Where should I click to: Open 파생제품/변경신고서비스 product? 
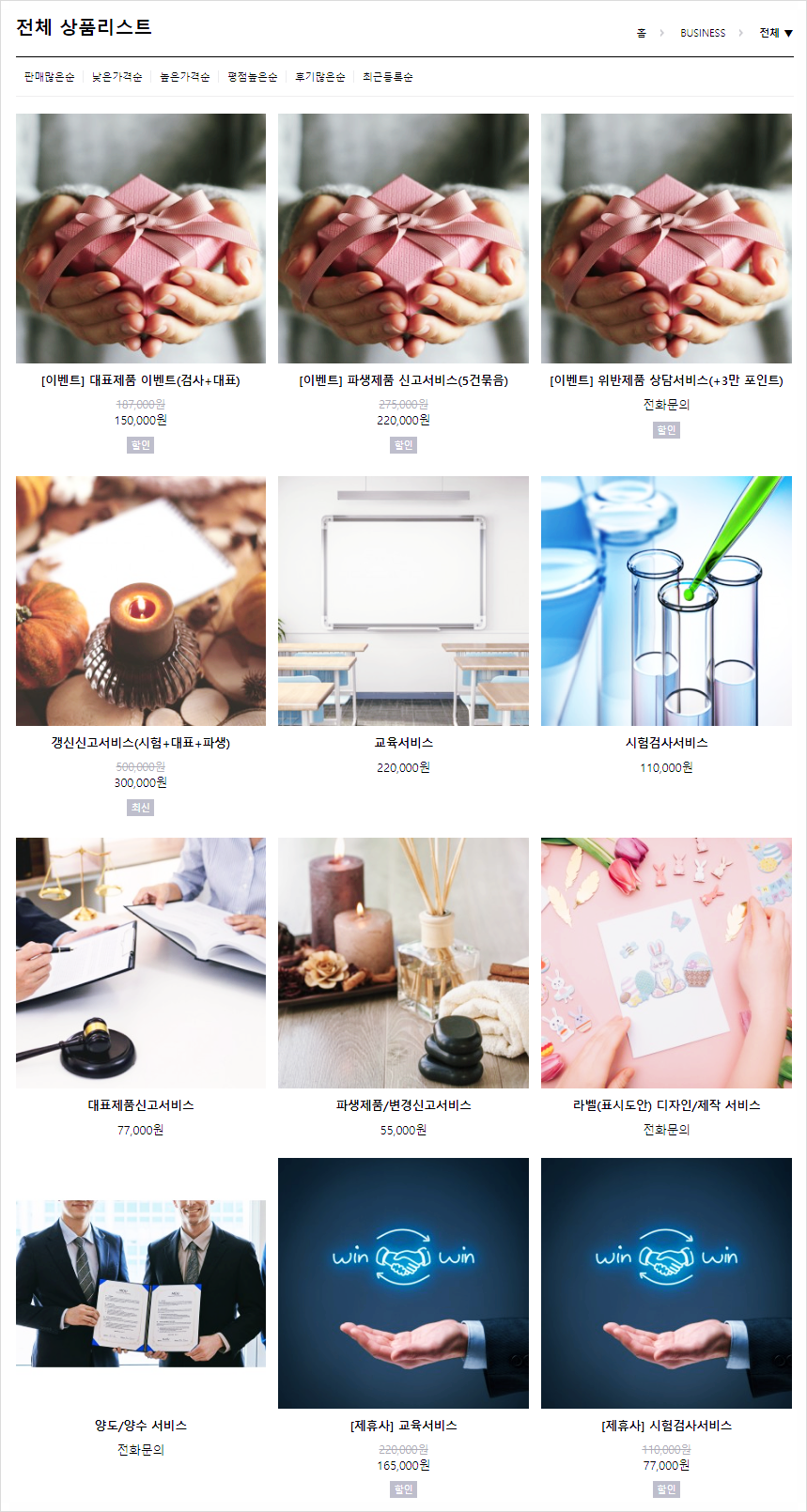click(x=403, y=1105)
